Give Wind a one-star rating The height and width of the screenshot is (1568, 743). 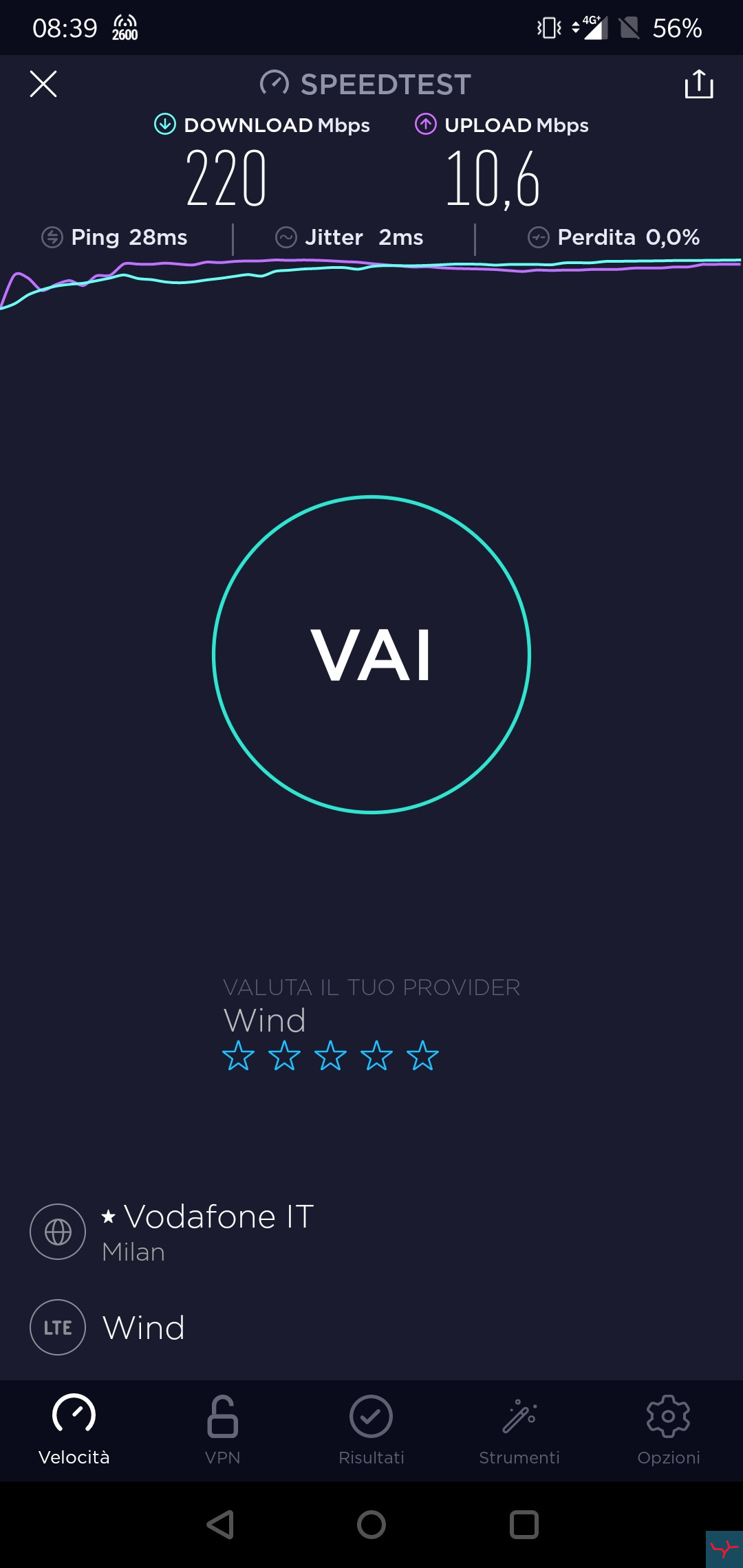pos(239,1056)
